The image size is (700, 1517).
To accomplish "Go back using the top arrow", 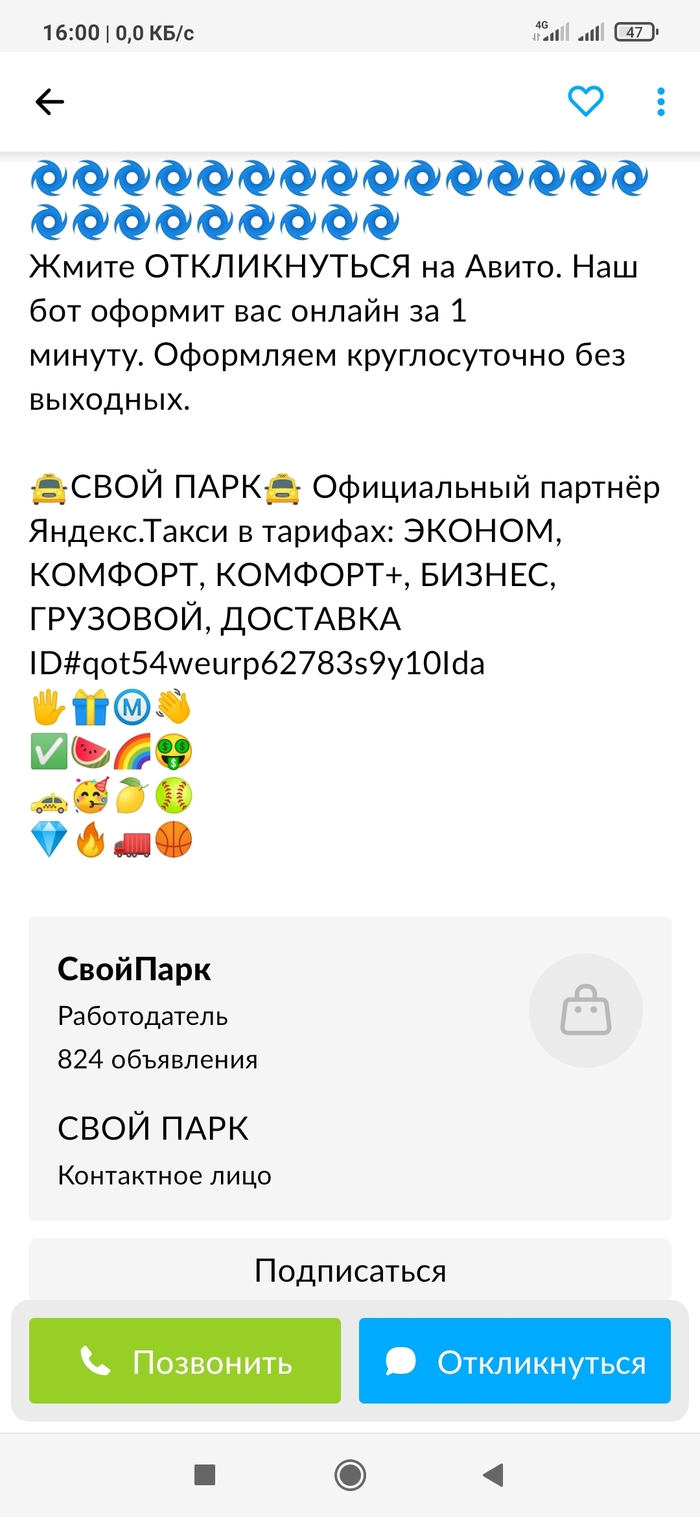I will (x=49, y=102).
